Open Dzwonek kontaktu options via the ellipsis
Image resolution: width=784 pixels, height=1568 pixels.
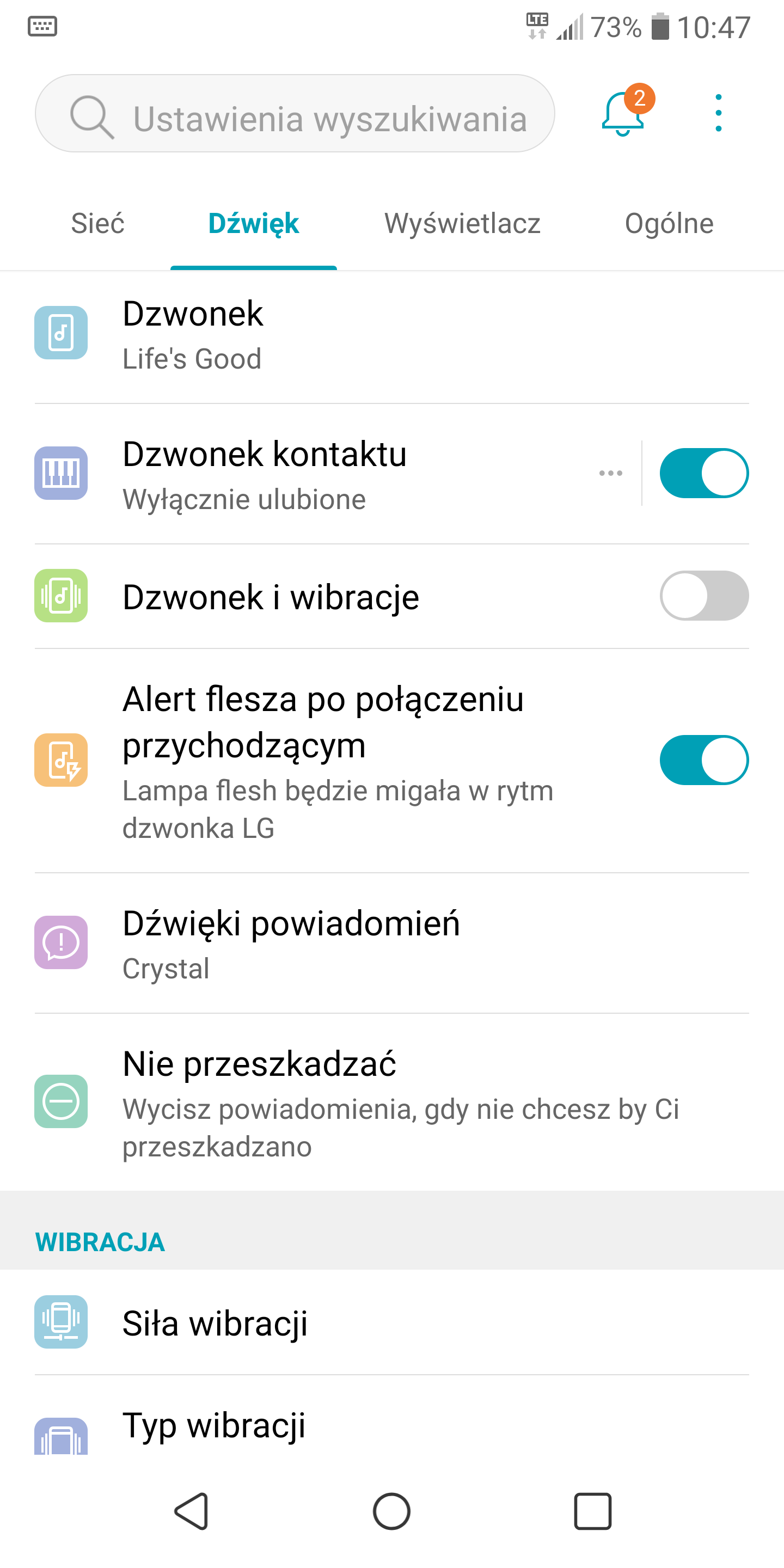point(610,473)
